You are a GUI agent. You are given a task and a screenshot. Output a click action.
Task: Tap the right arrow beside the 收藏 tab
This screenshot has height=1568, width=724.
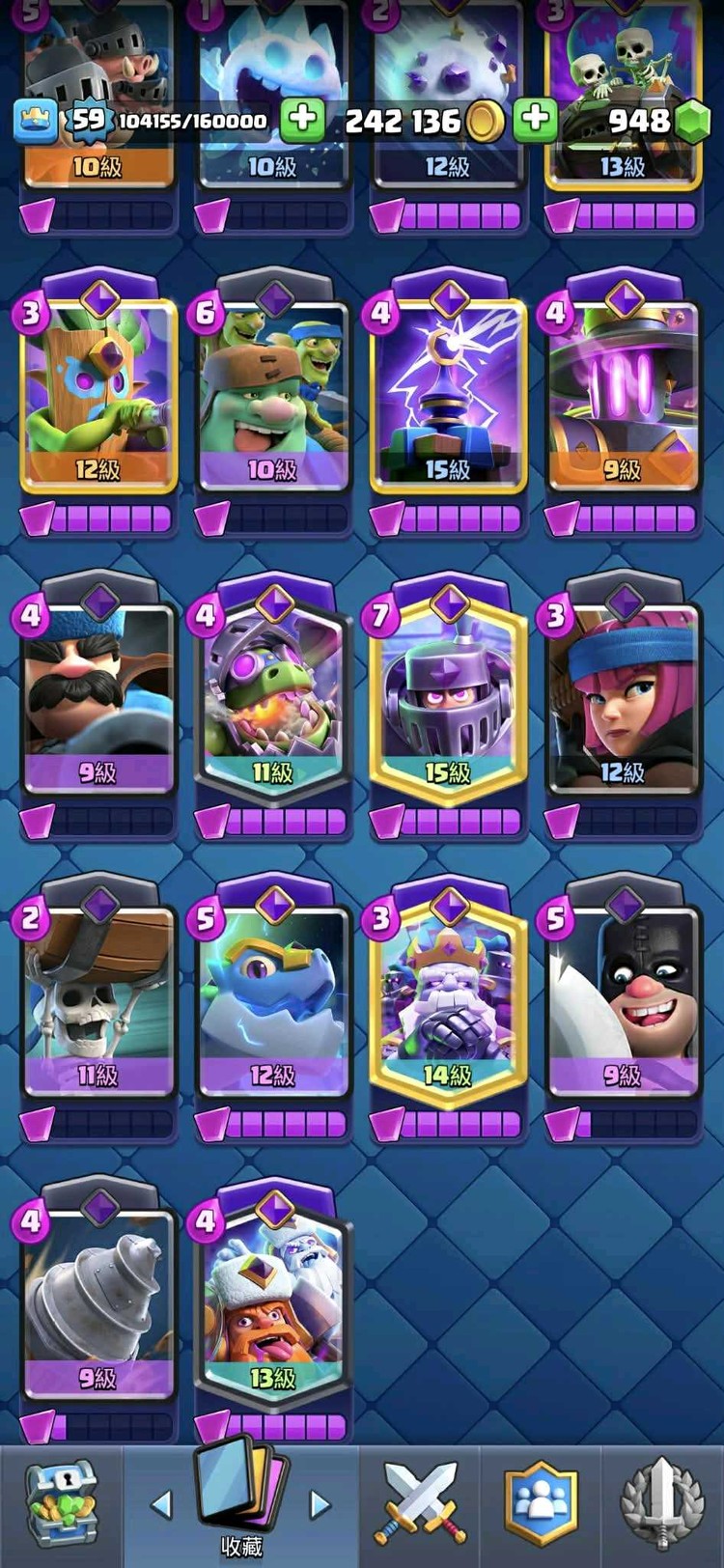pos(319,1503)
